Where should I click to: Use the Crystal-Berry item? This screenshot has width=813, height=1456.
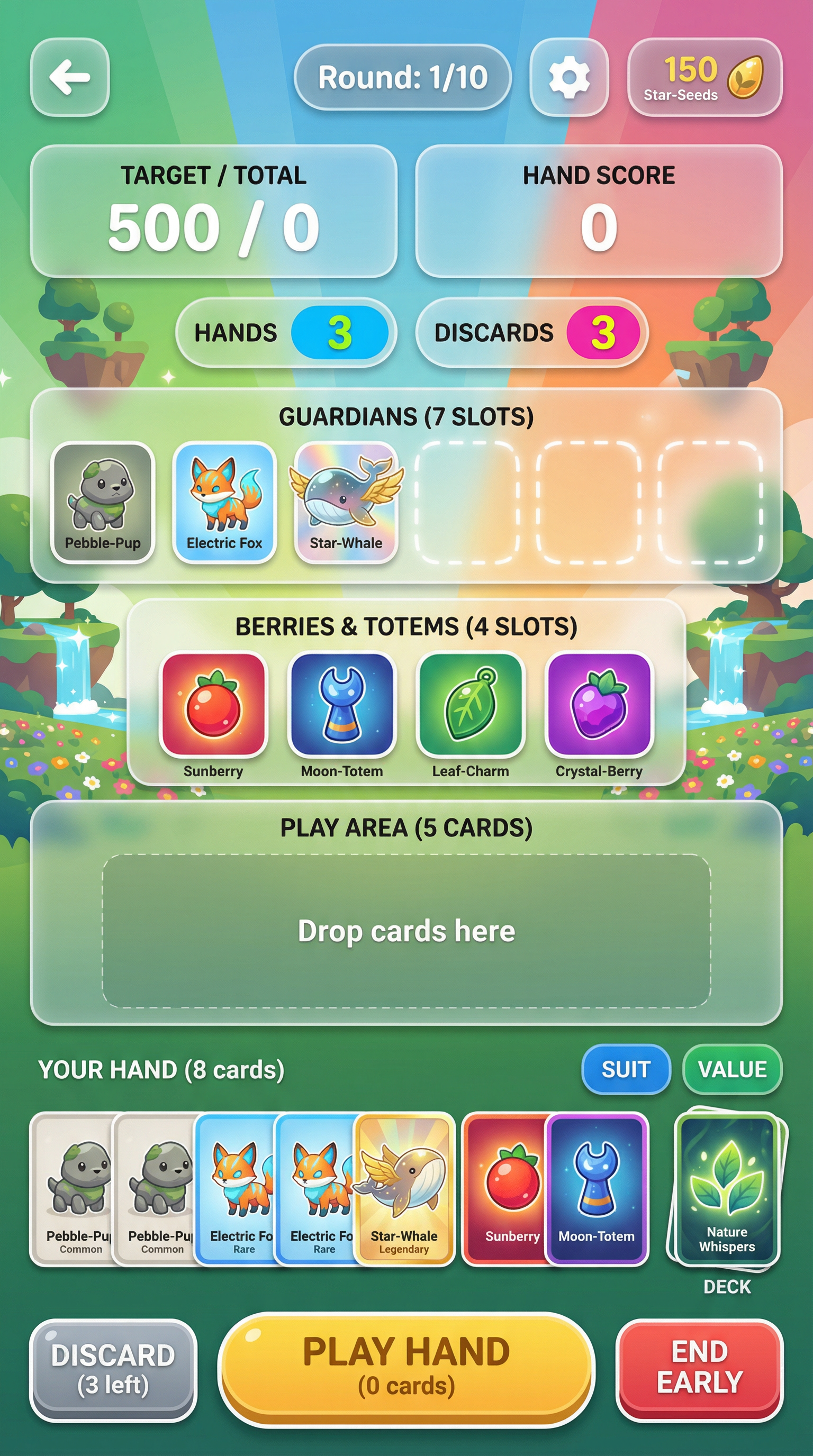pos(599,706)
